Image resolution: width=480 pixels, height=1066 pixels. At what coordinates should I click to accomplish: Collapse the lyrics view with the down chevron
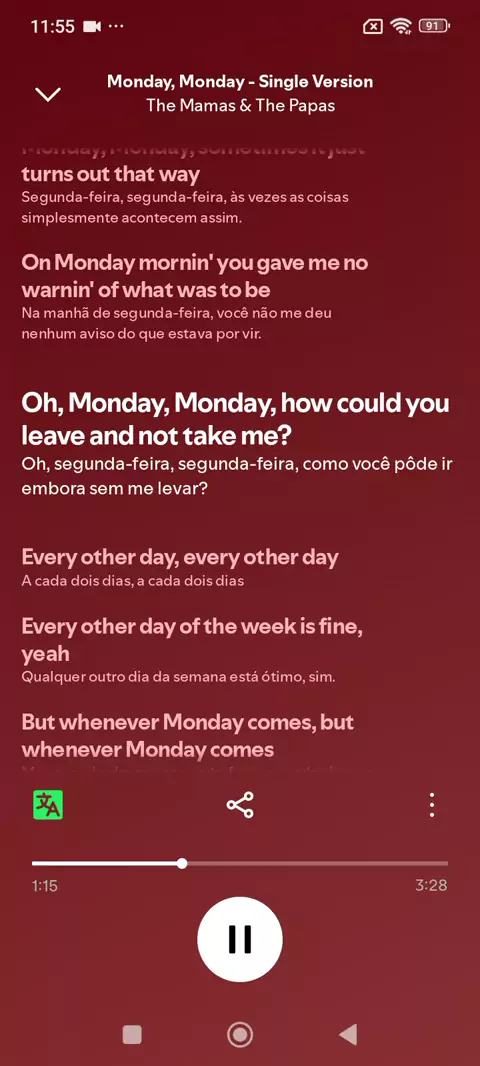[x=48, y=94]
